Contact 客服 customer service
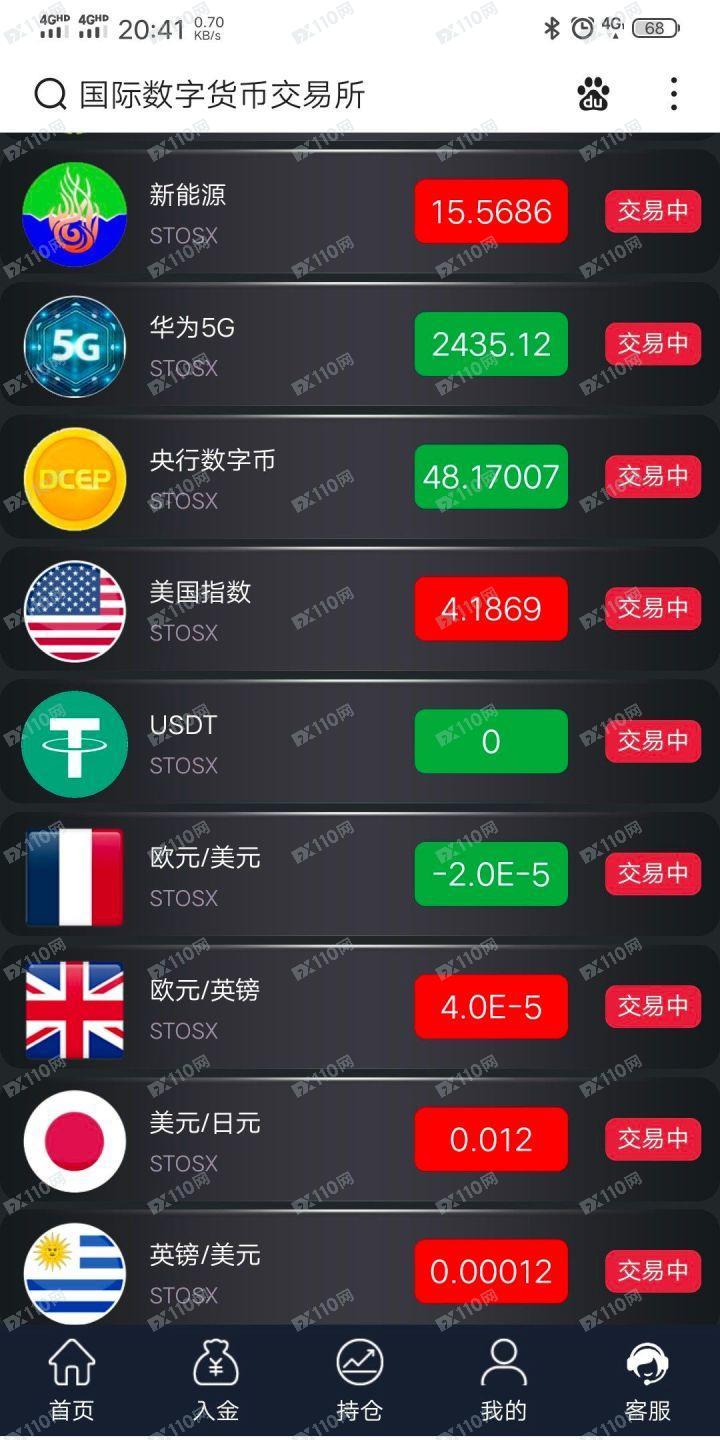Screen dimensions: 720x1440 (x=648, y=1382)
